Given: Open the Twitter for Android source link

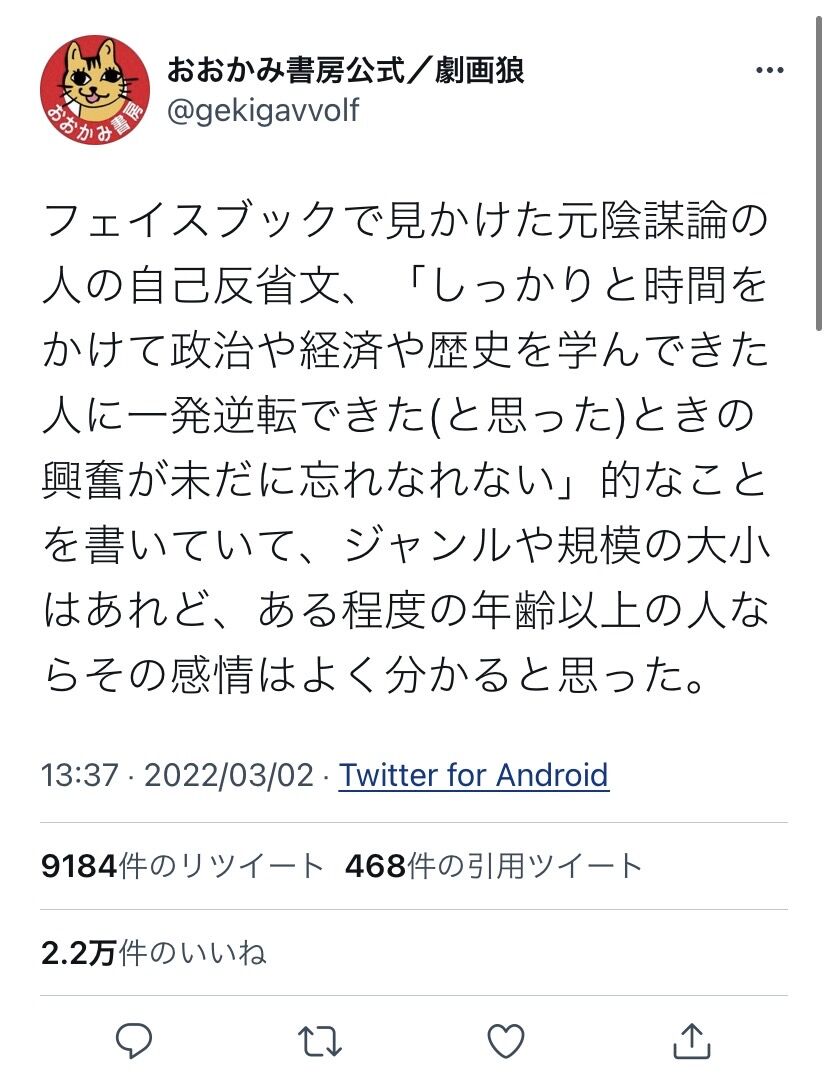Looking at the screenshot, I should (474, 775).
